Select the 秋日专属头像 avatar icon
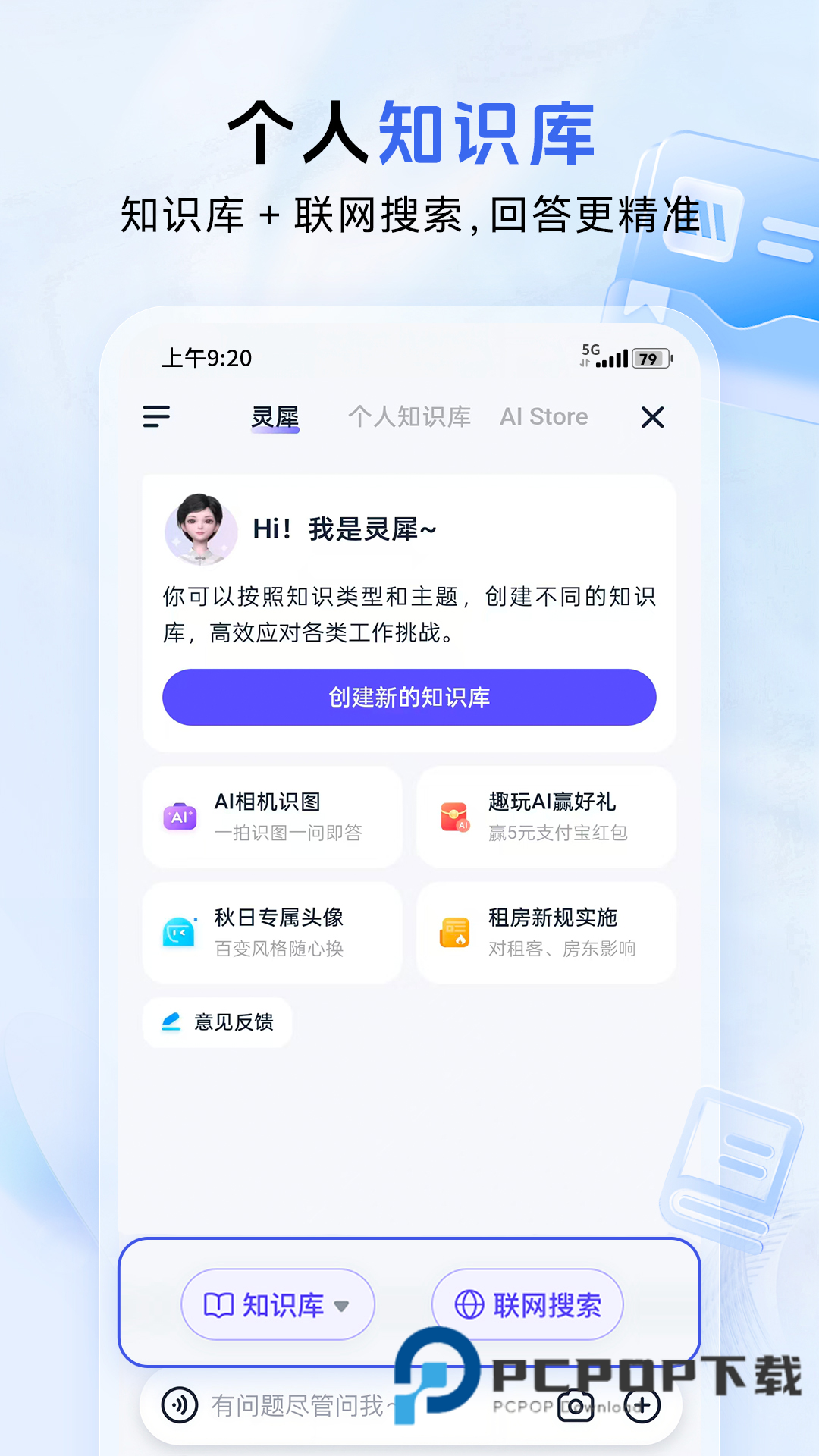This screenshot has width=819, height=1456. coord(180,932)
